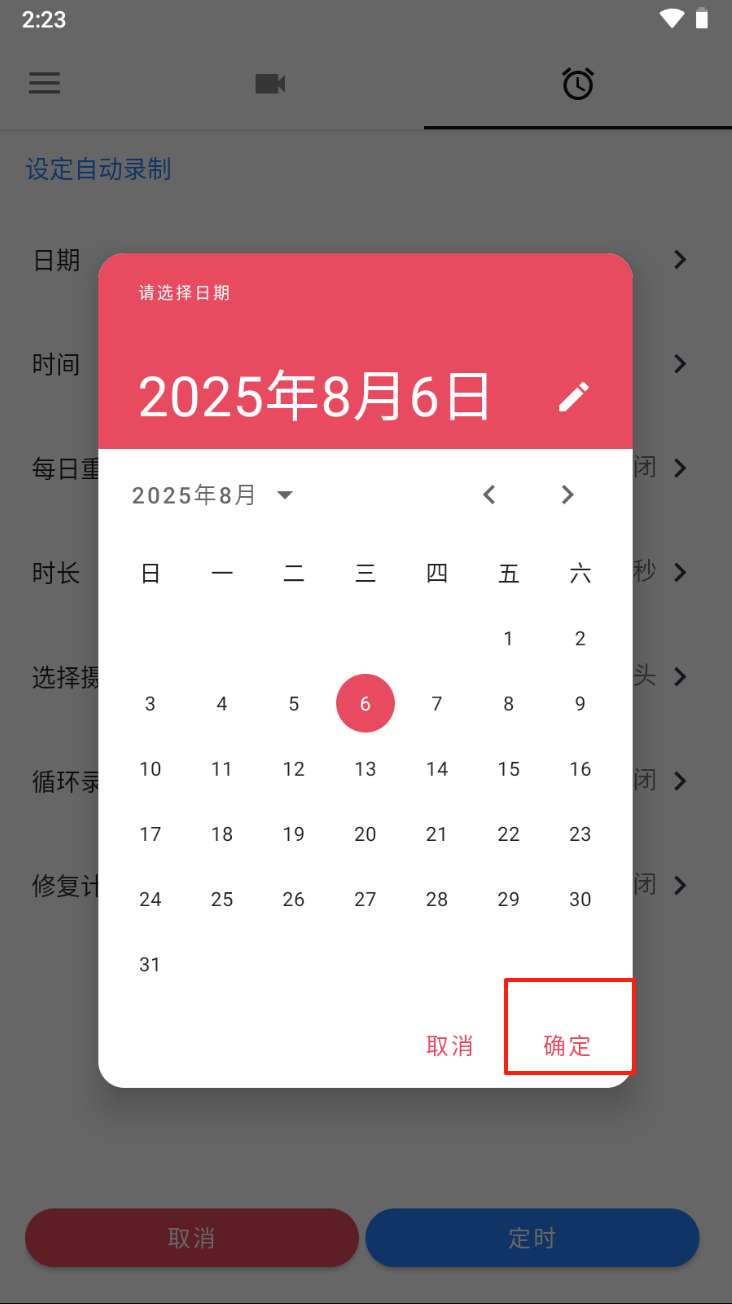Screen dimensions: 732x1304
Task: Choose the 31st as the date
Action: click(x=150, y=965)
